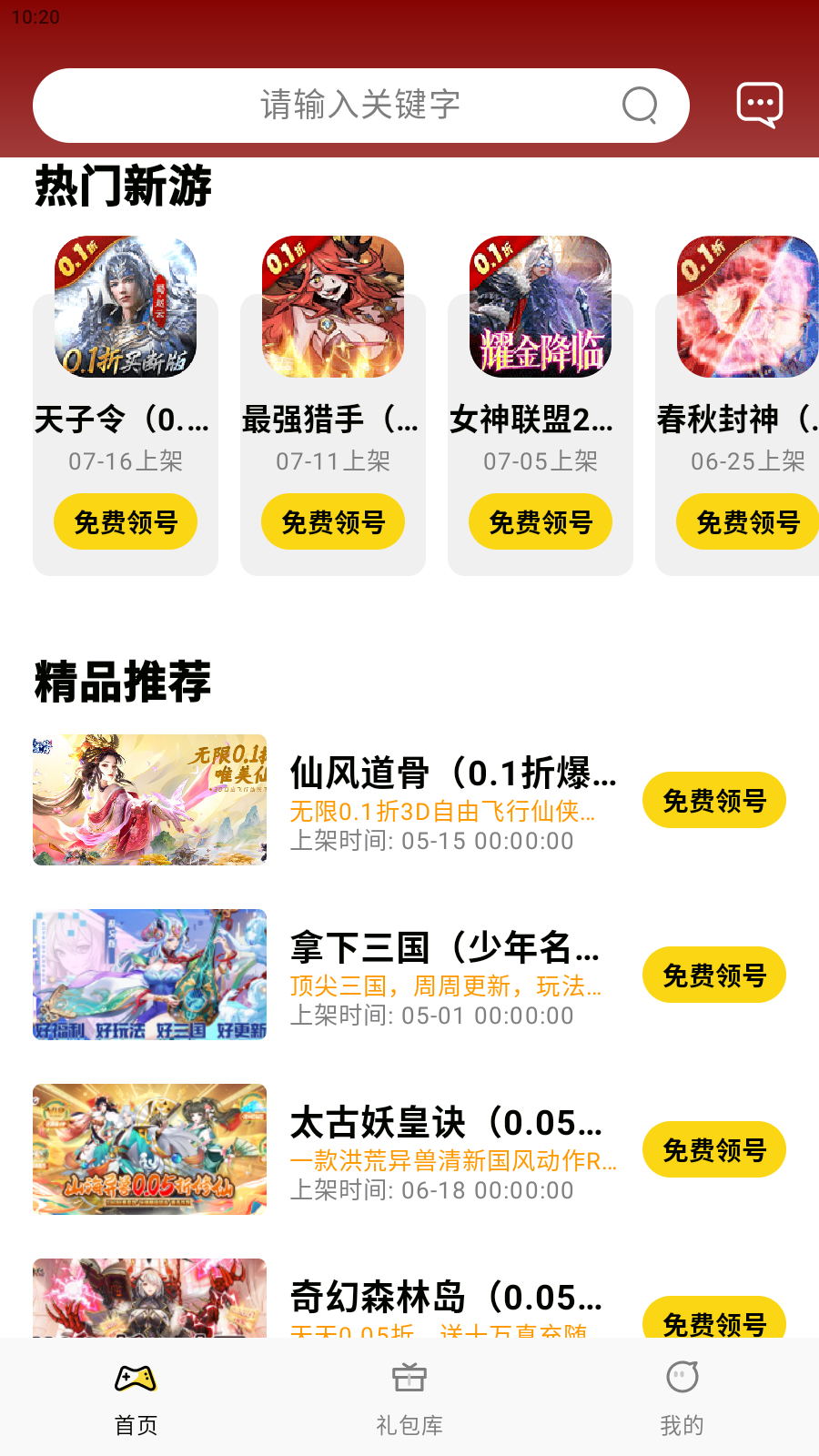The width and height of the screenshot is (819, 1456).
Task: Switch to the 礼包库 tab
Action: pyautogui.click(x=409, y=1401)
